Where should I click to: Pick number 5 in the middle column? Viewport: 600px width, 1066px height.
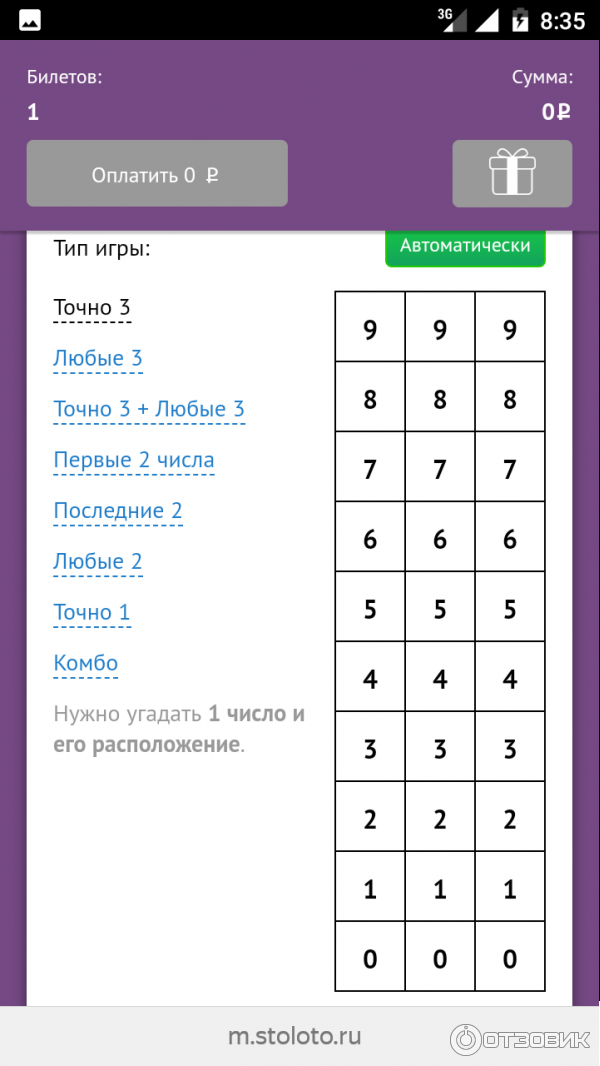(440, 609)
